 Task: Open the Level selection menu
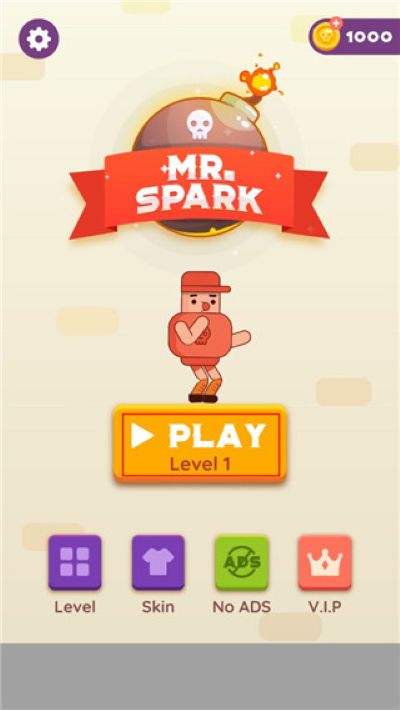click(75, 562)
